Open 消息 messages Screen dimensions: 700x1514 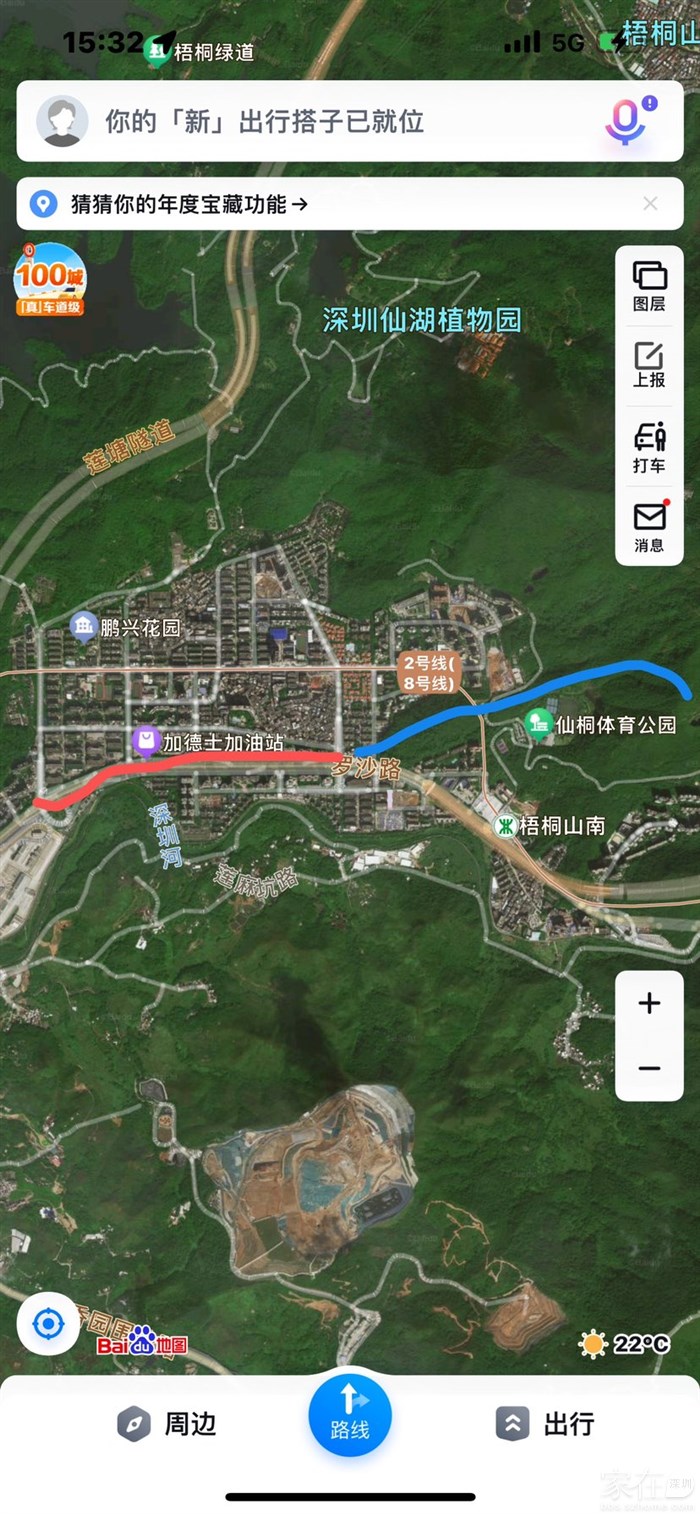coord(649,527)
